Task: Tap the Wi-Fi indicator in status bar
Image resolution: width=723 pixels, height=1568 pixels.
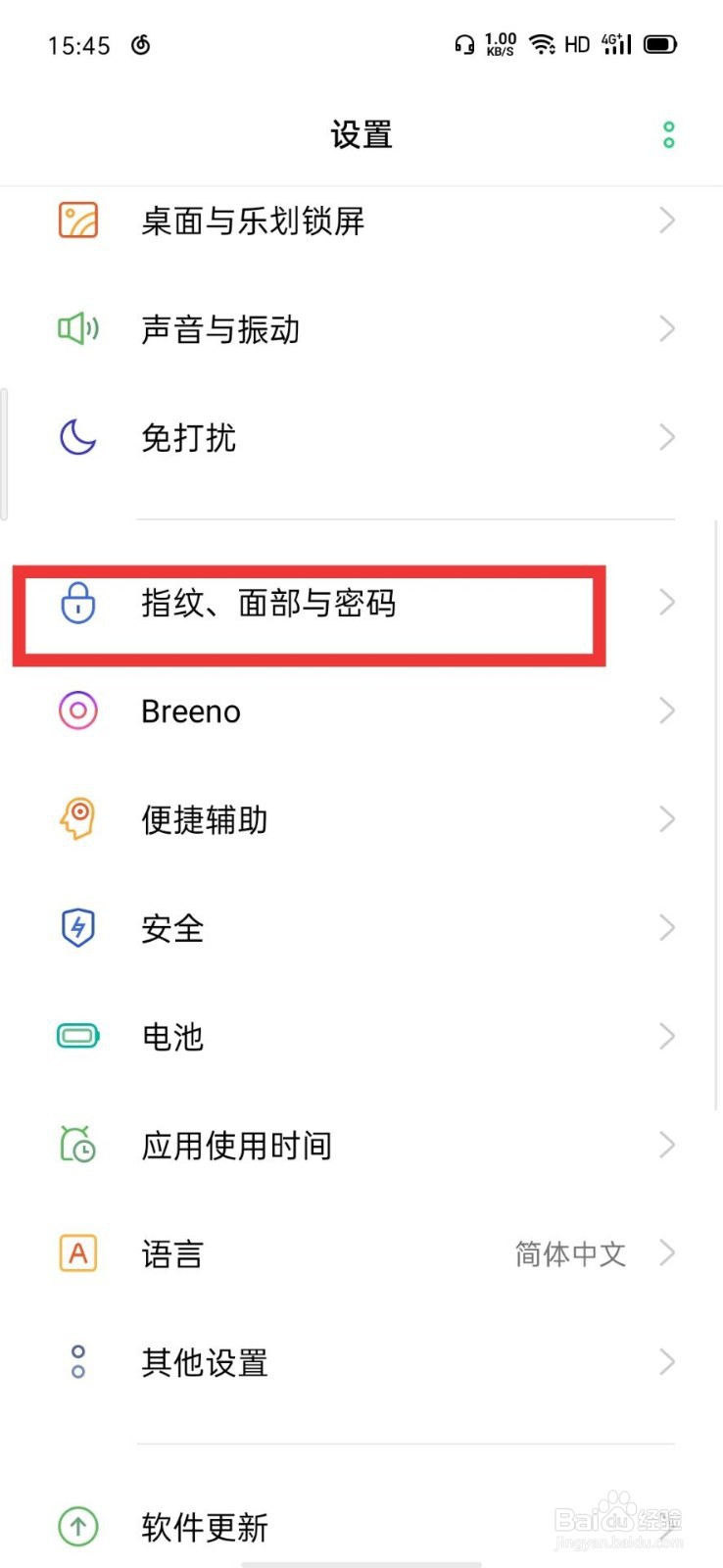Action: pos(543,44)
